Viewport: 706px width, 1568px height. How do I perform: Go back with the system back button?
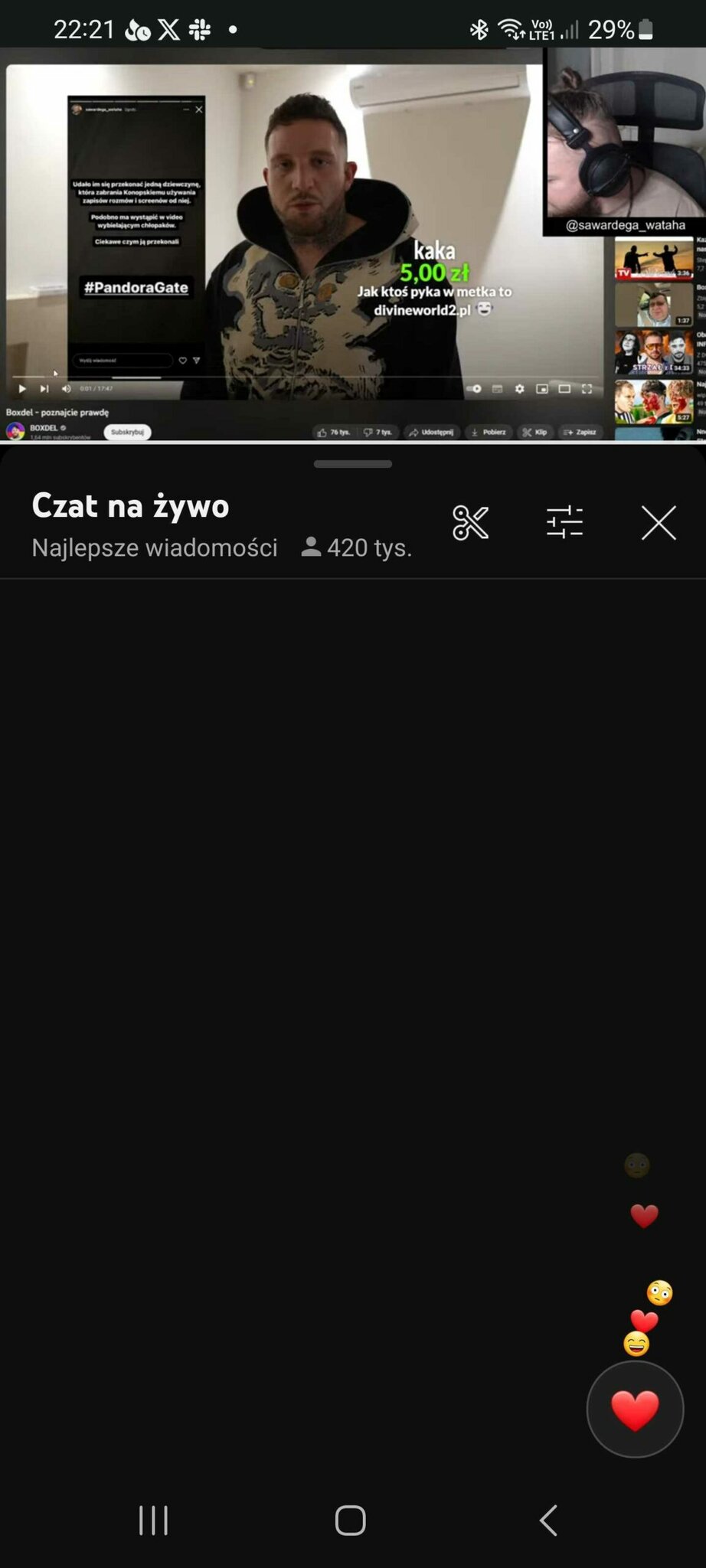pos(548,1521)
